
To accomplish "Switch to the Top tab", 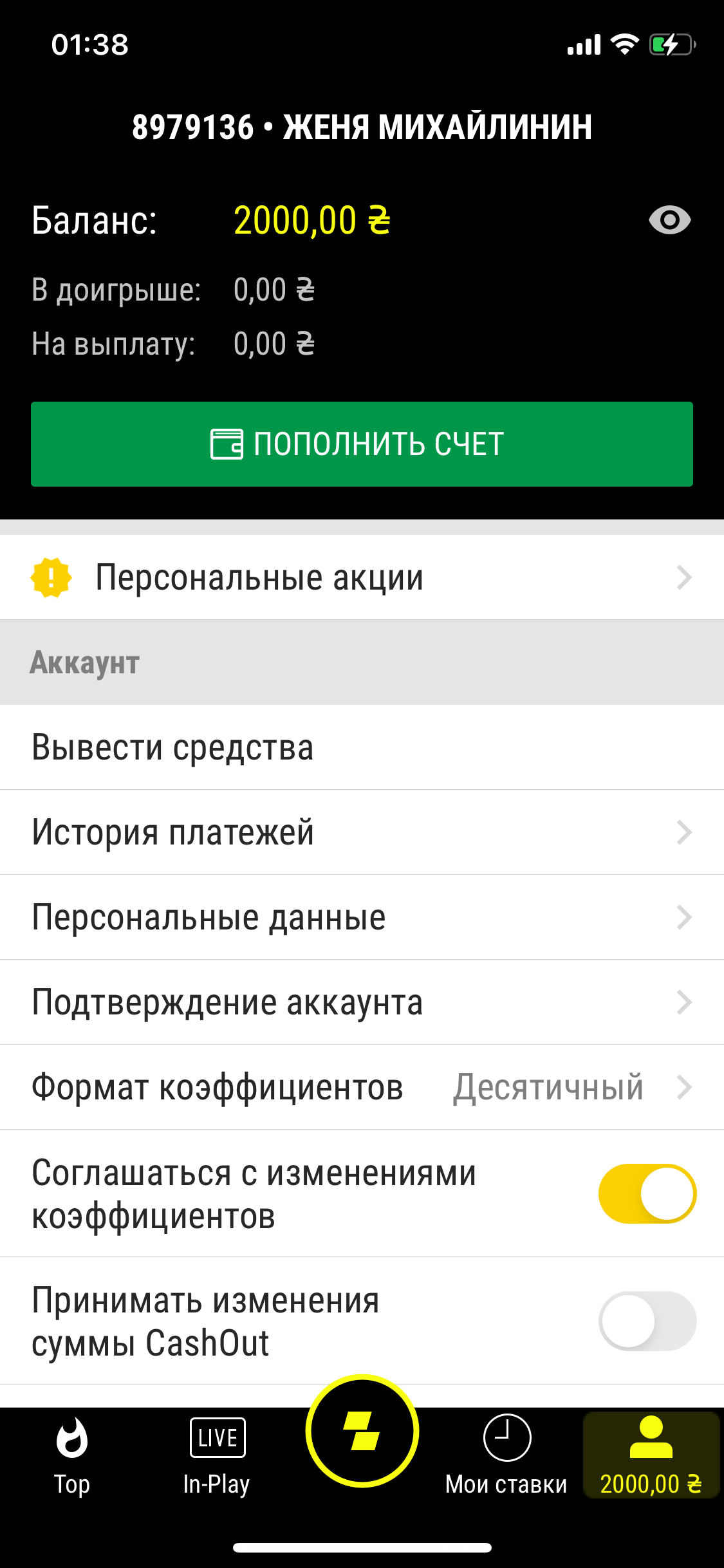I will tap(71, 1456).
